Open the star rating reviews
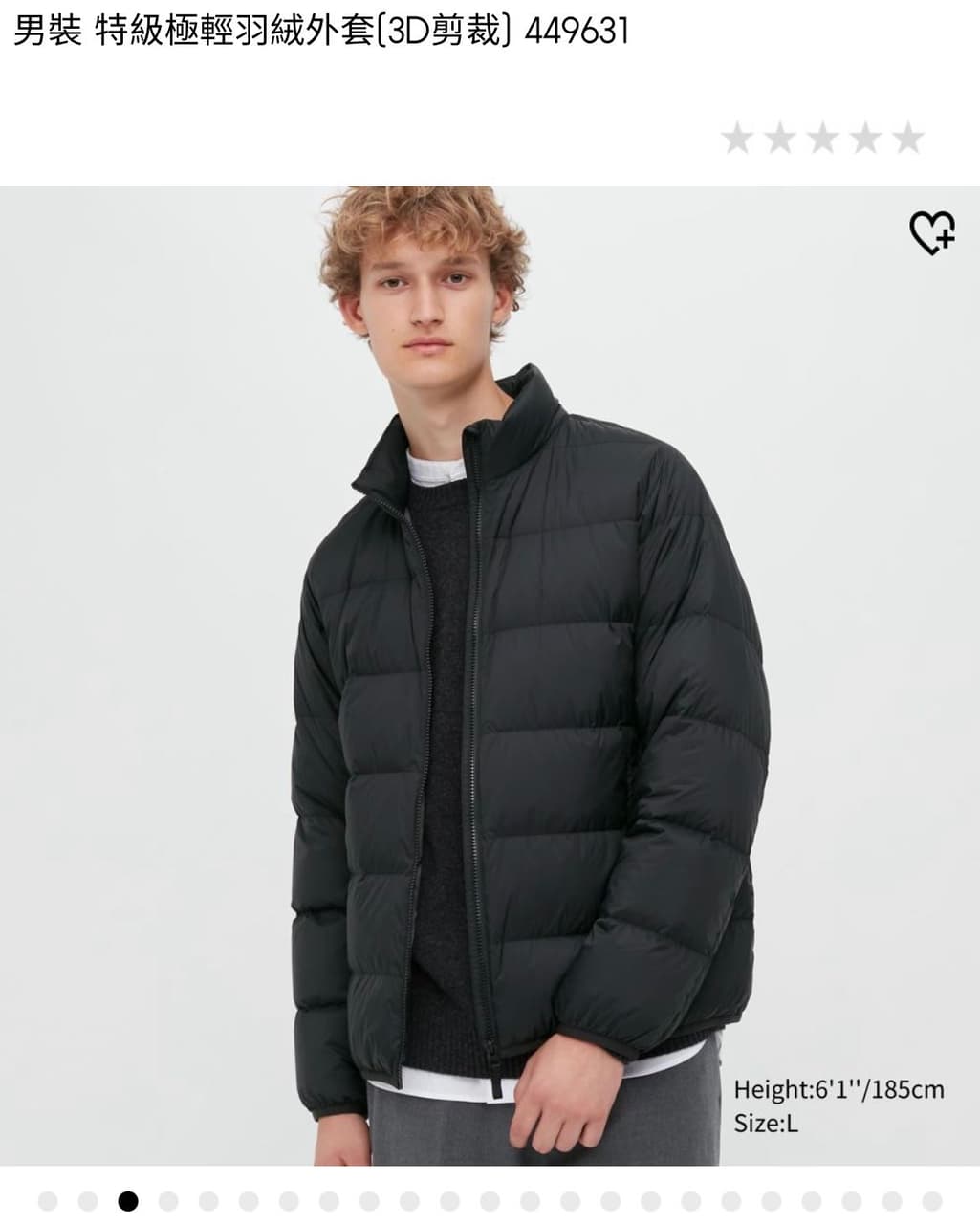Viewport: 980px width, 1224px height. tap(822, 139)
